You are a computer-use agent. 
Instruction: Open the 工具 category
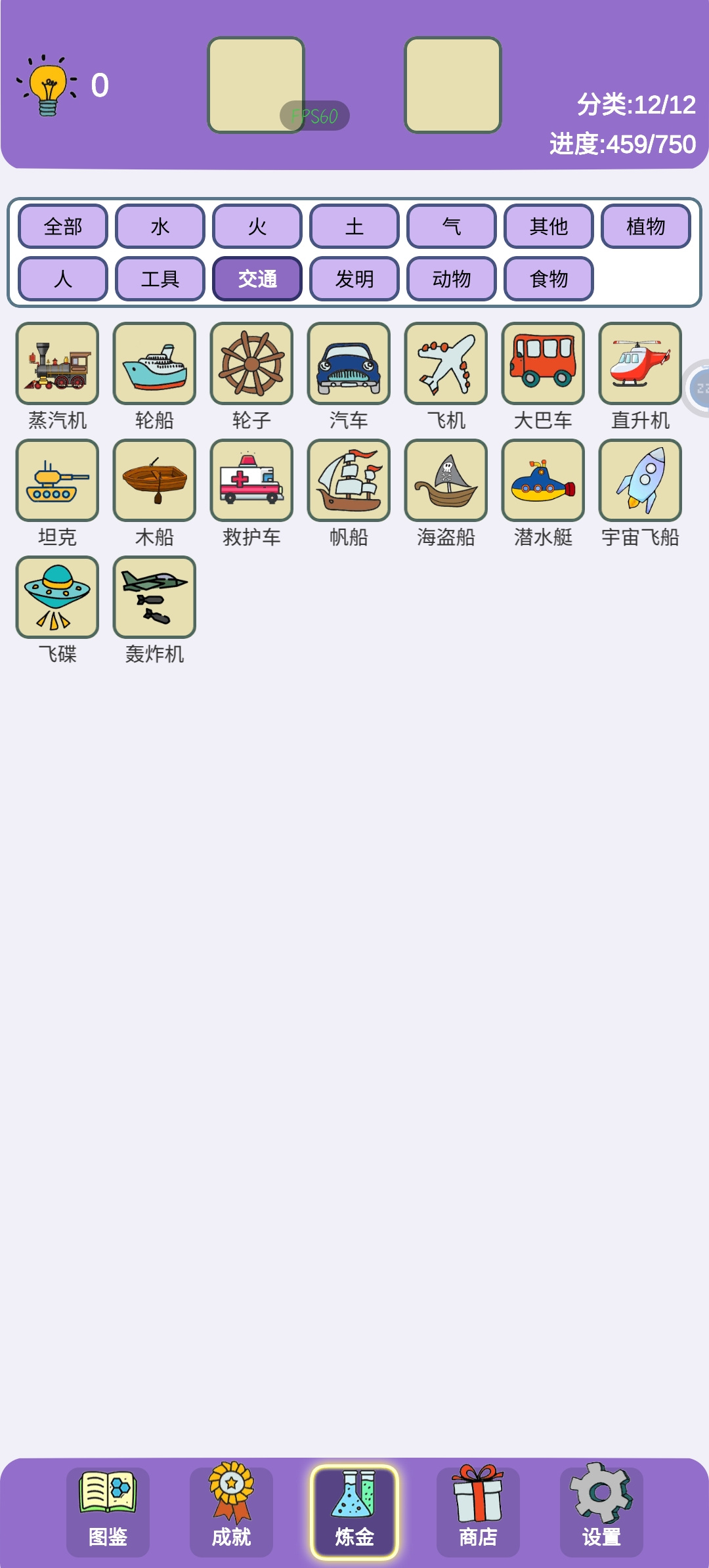pos(160,279)
